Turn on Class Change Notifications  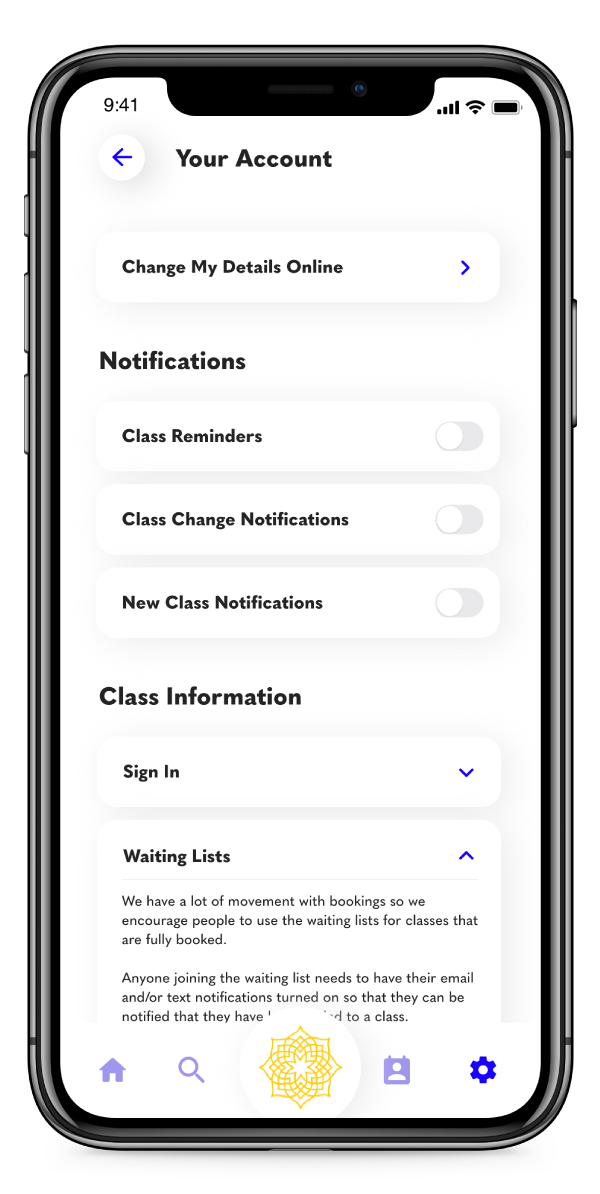459,519
